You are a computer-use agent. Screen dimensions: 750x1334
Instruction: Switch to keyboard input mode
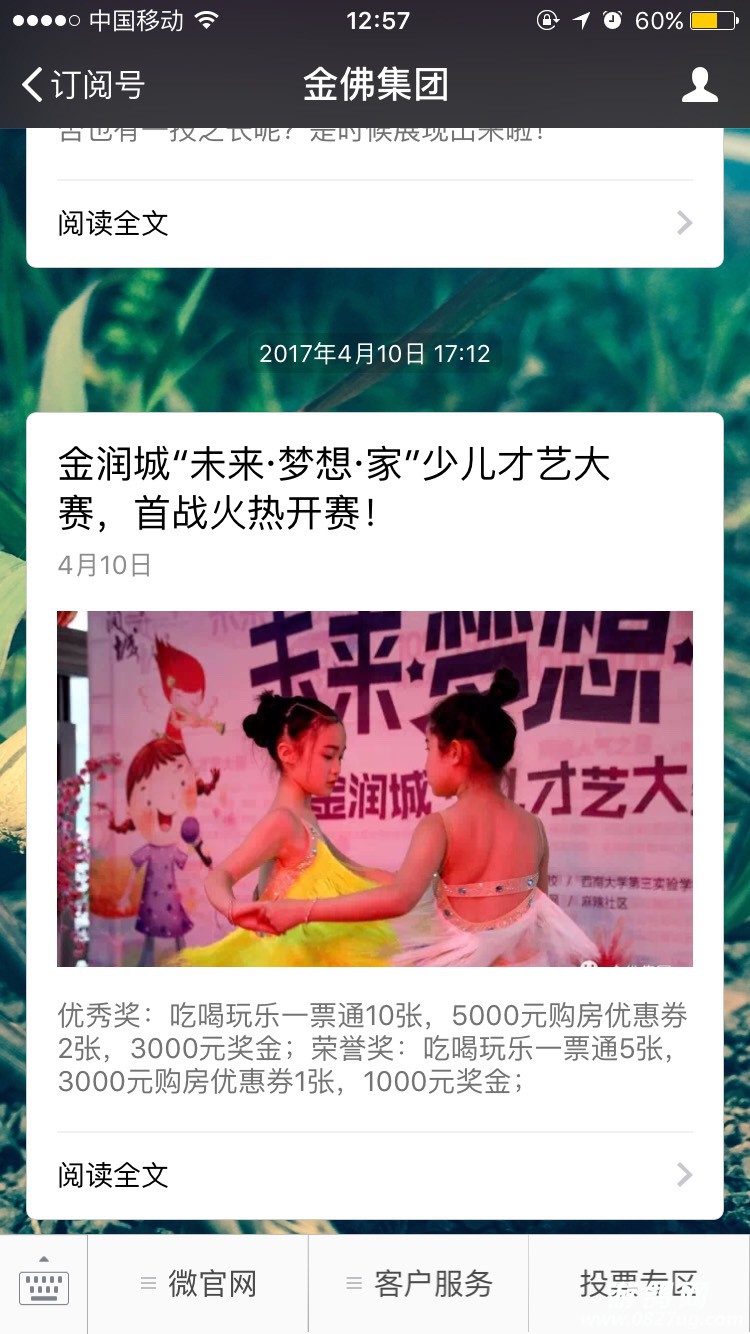click(44, 1284)
